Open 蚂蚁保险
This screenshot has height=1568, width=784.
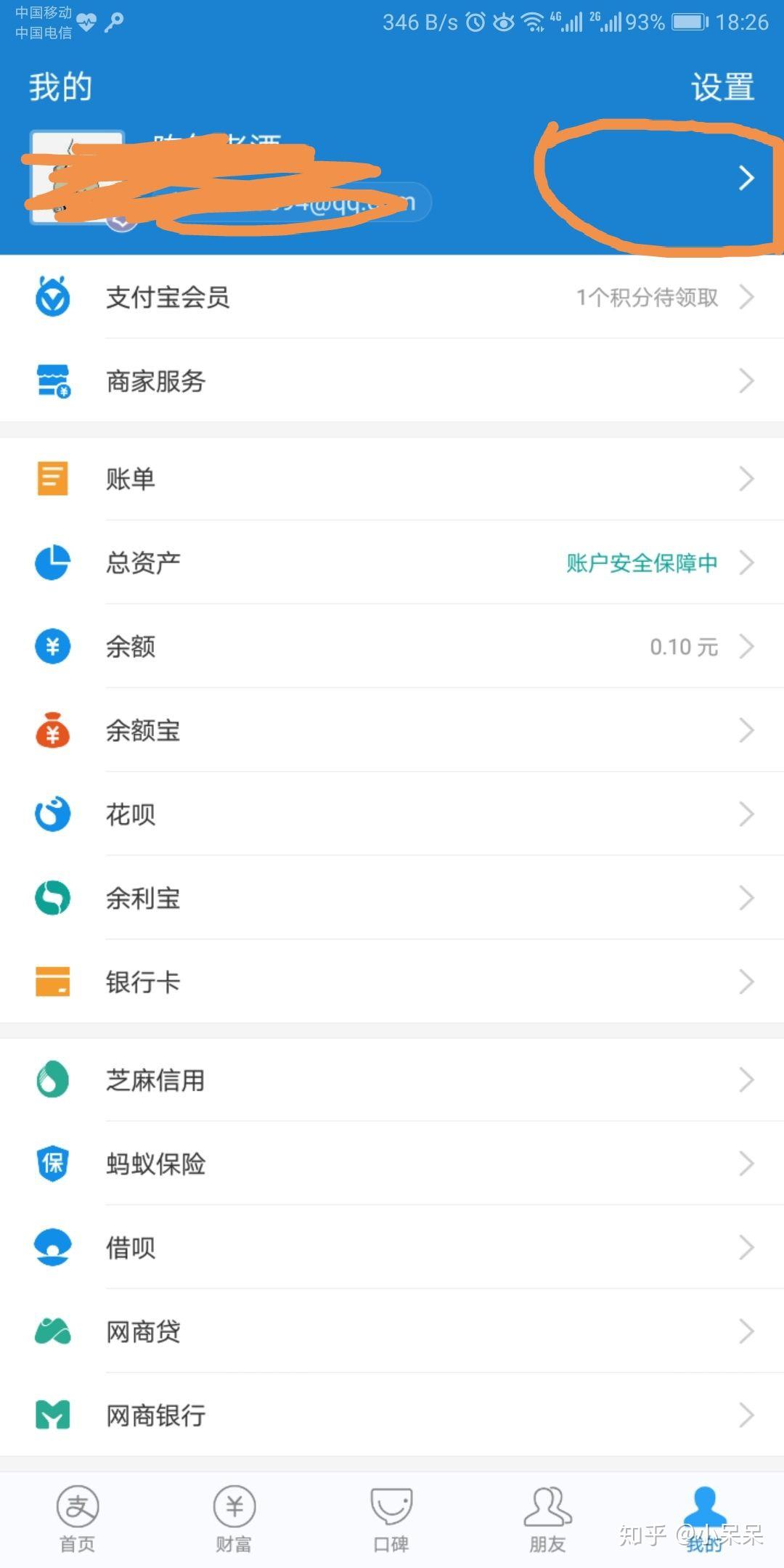point(392,1164)
